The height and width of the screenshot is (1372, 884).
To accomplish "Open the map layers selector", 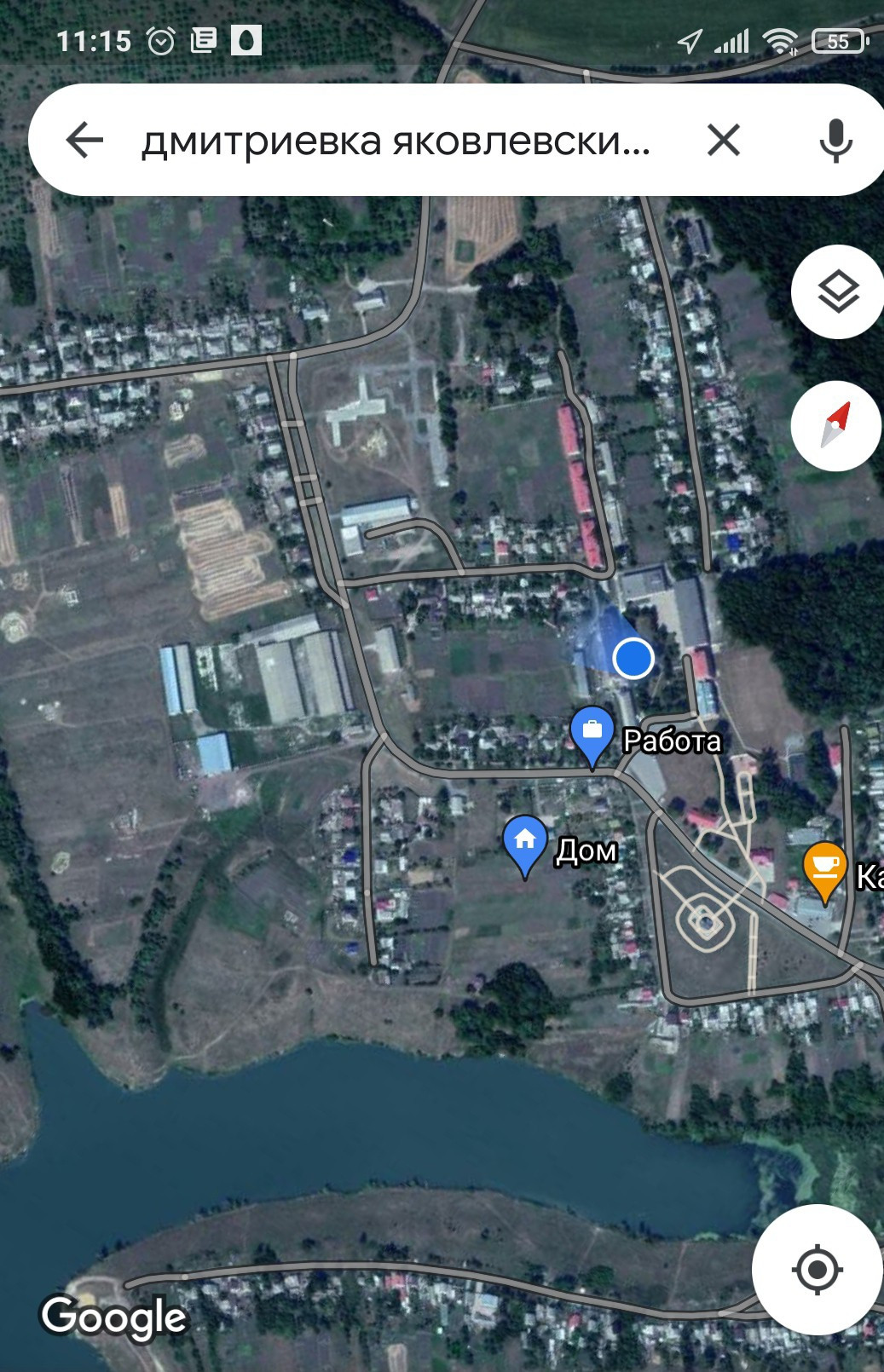I will (x=838, y=293).
